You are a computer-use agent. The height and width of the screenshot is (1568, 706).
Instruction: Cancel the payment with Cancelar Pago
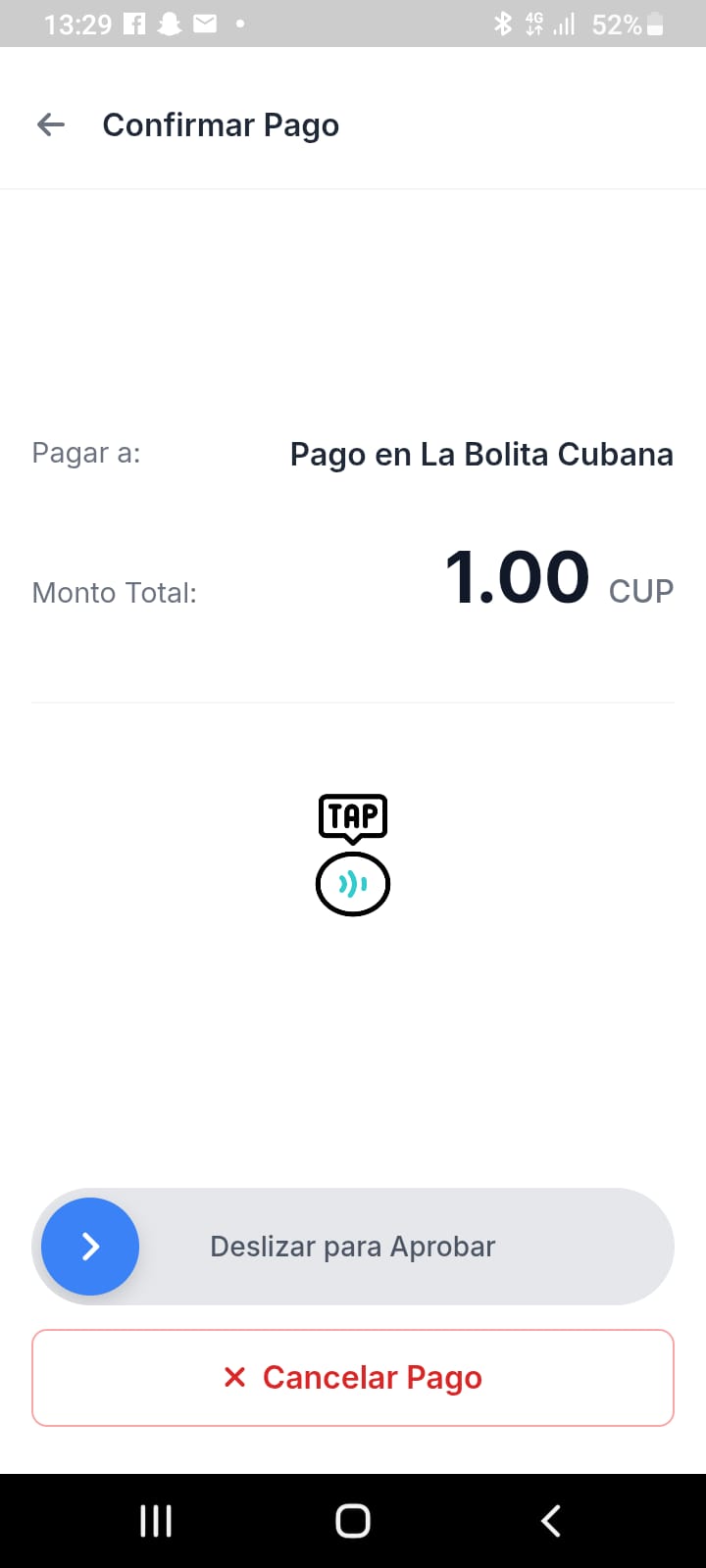[x=353, y=1377]
